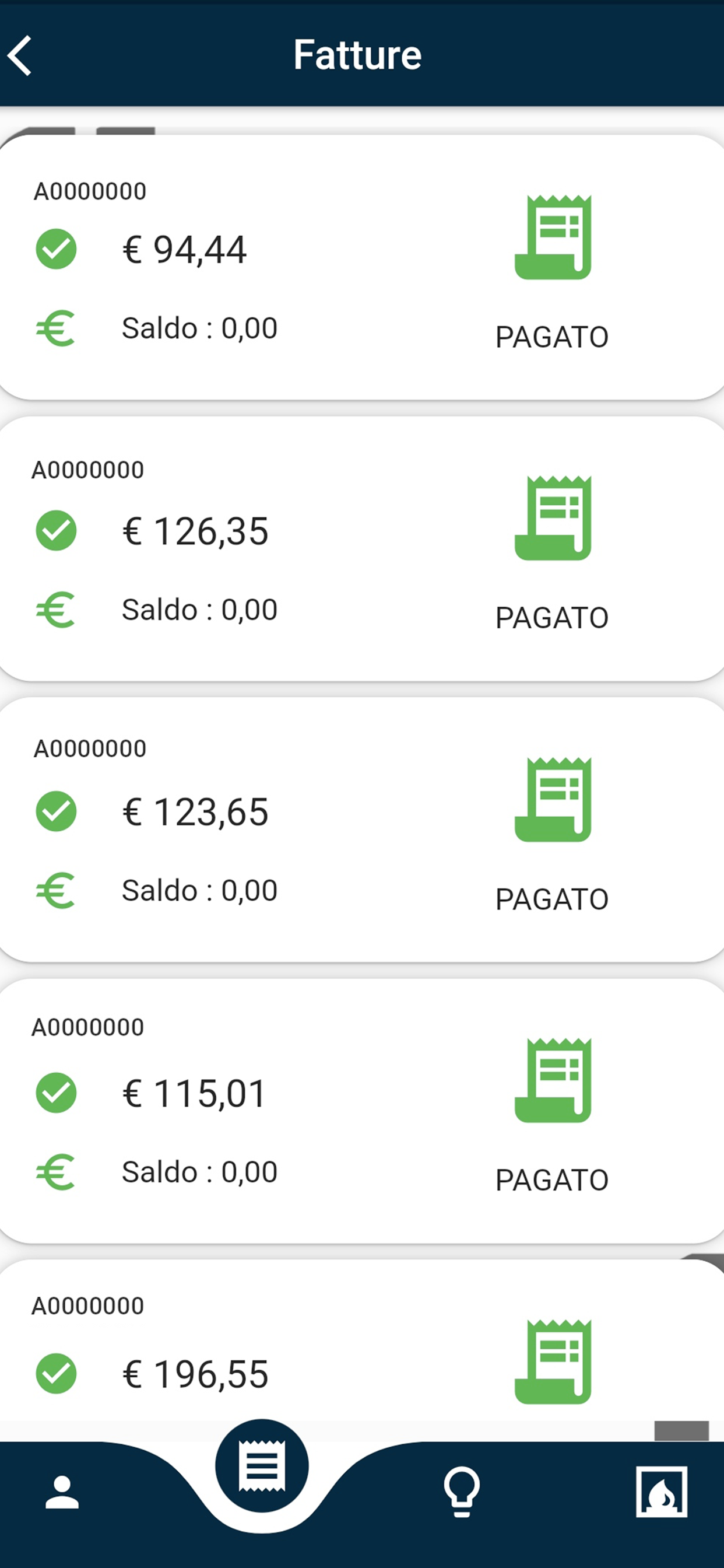Go back from the Fatture screen
The width and height of the screenshot is (724, 1568).
point(19,55)
